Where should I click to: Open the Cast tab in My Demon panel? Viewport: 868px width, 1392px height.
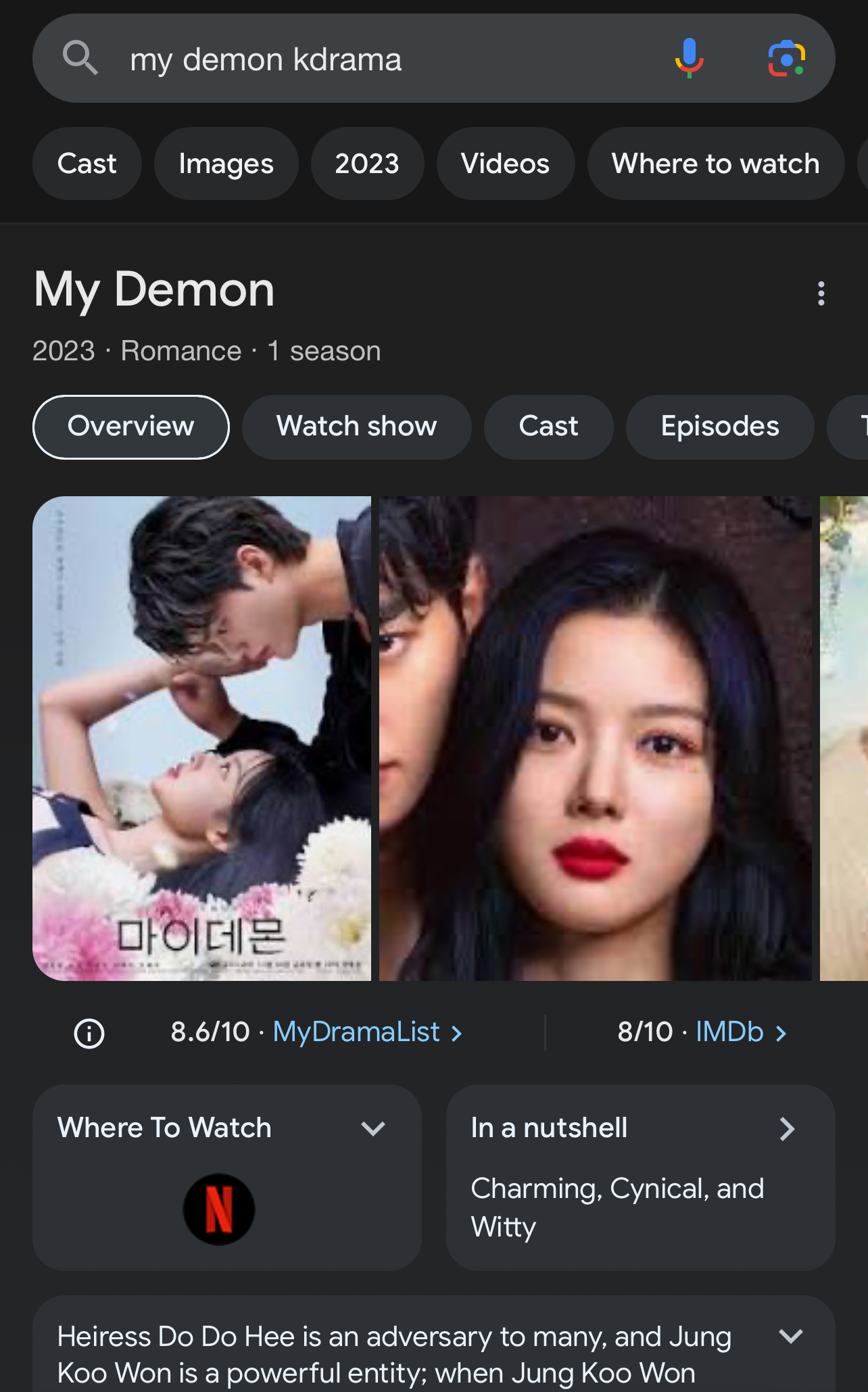[548, 427]
